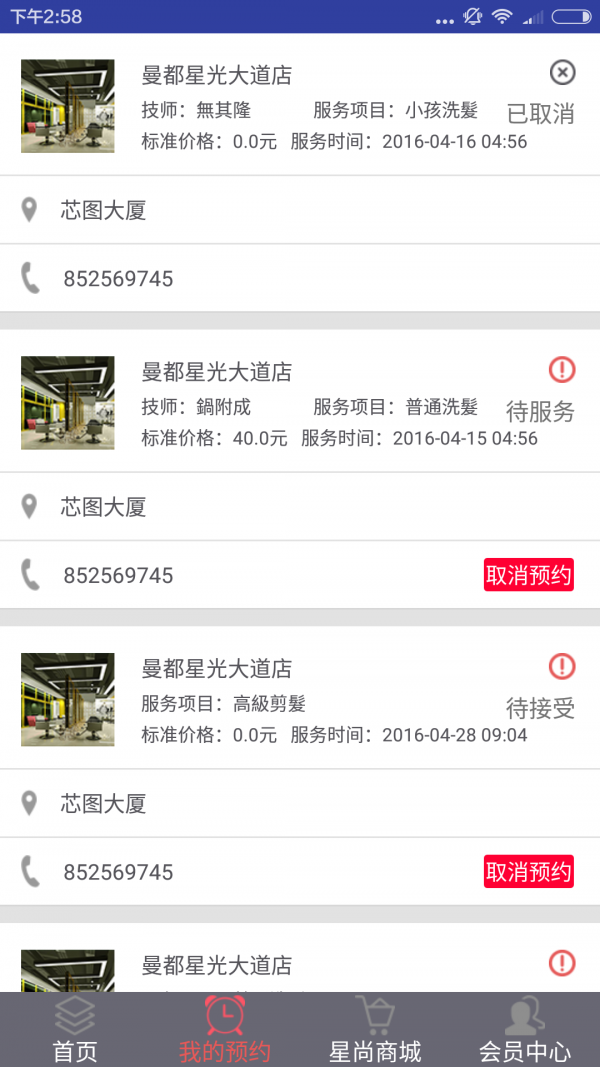600x1067 pixels.
Task: Select the 高級剪髮 appointment card
Action: click(300, 700)
